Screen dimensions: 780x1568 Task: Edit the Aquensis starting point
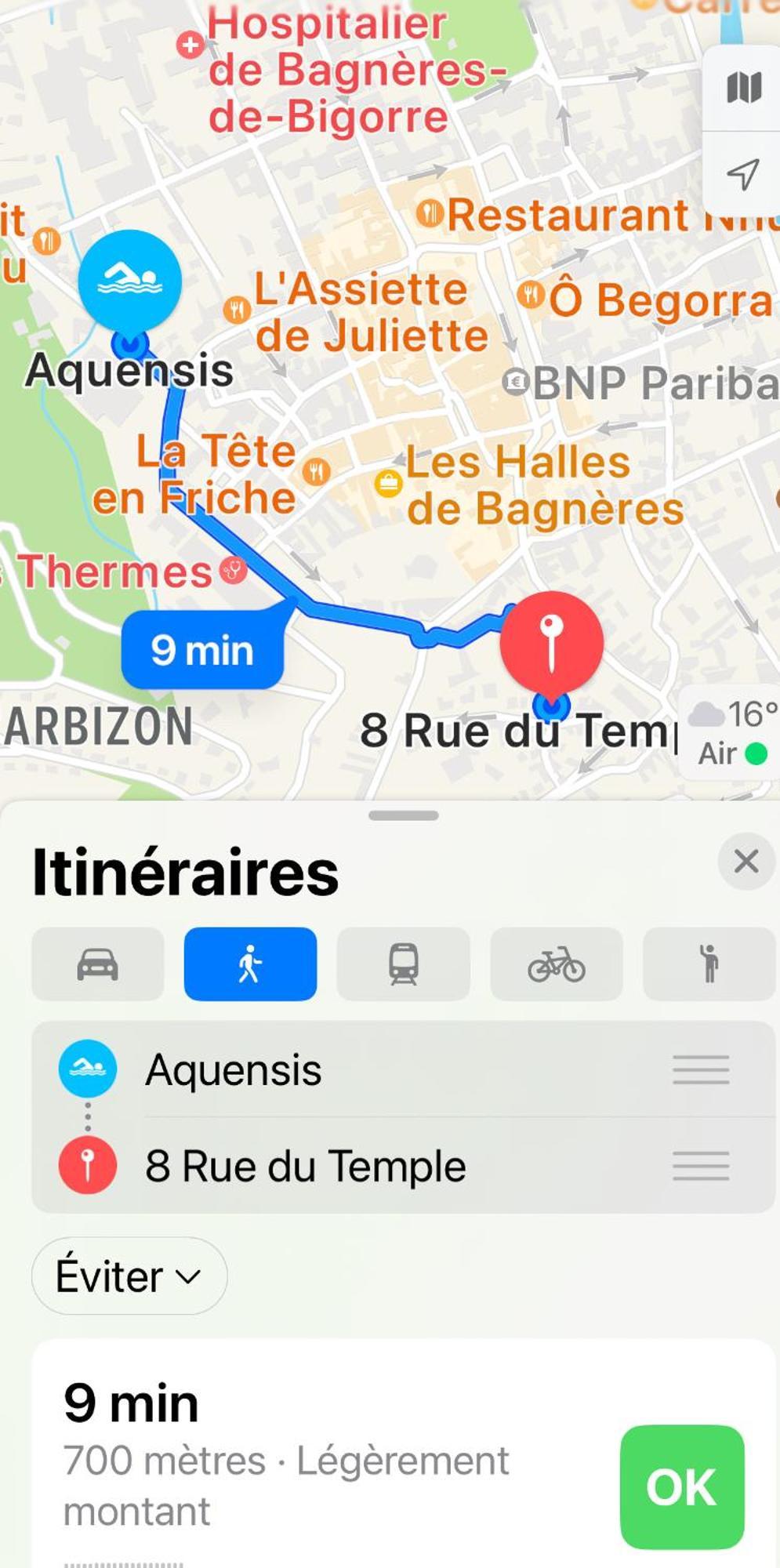[x=234, y=1070]
